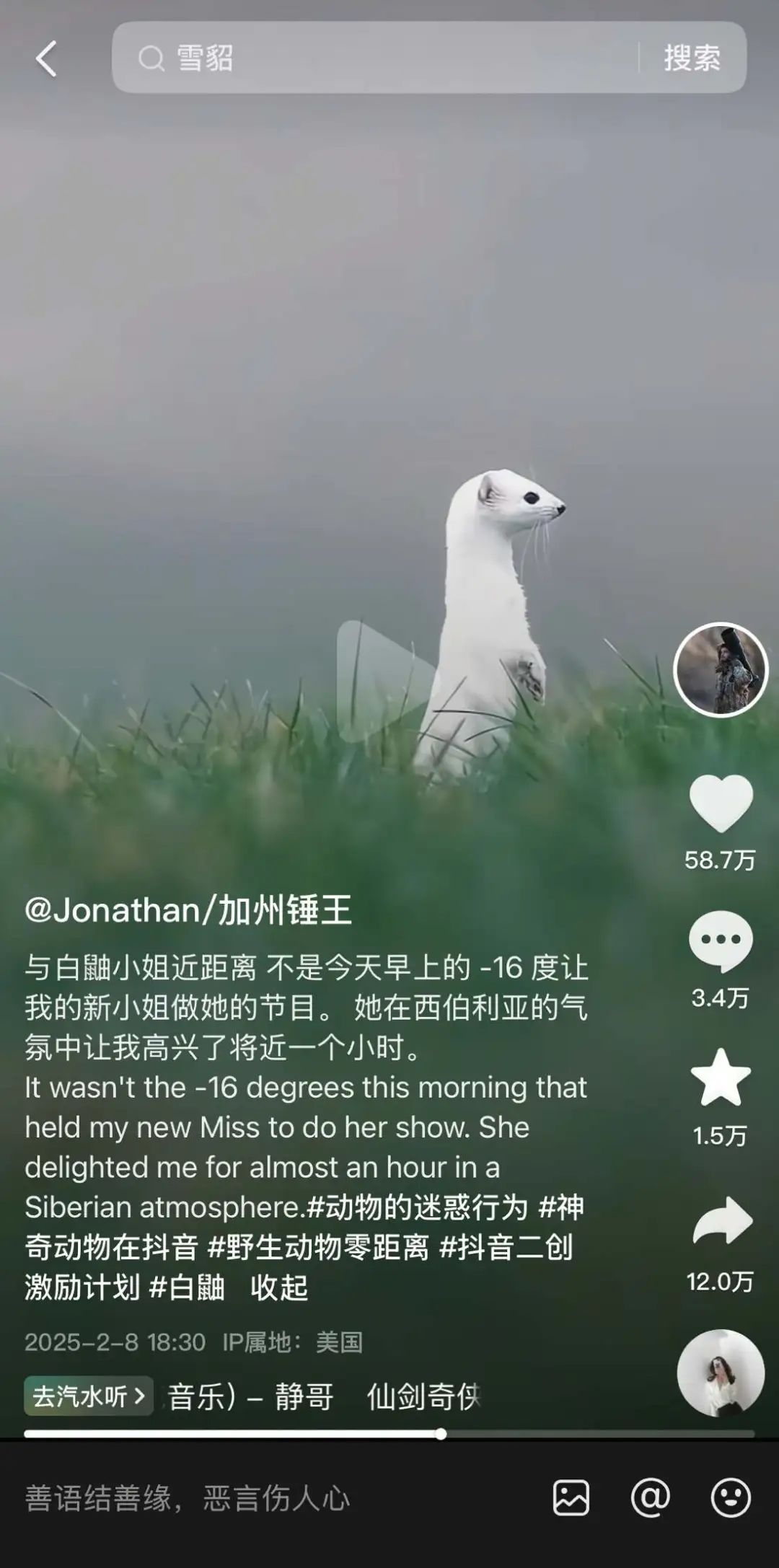Open the #动物的迷惑行为 hashtag

[418, 1207]
